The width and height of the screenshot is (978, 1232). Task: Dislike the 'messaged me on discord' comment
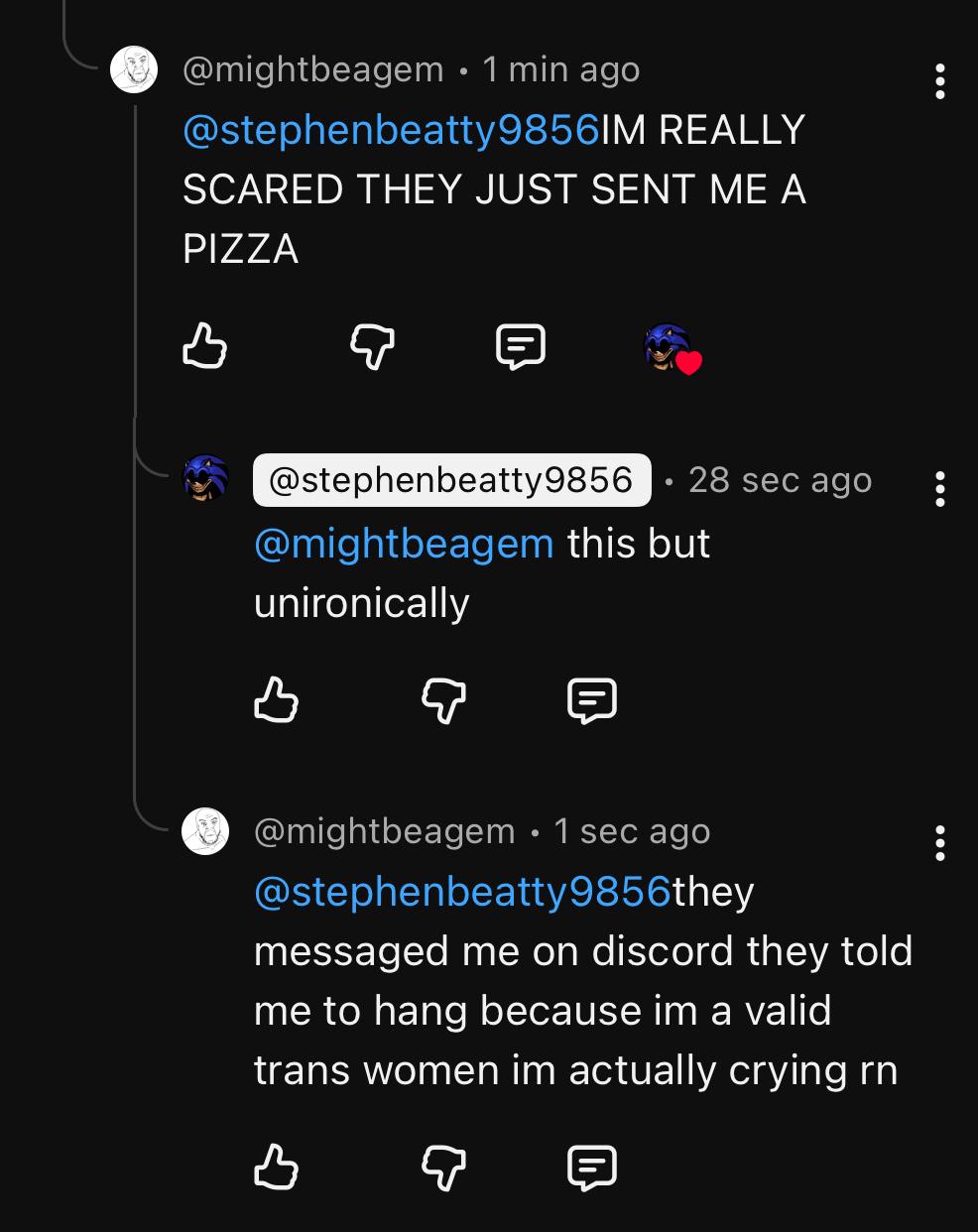[443, 1167]
